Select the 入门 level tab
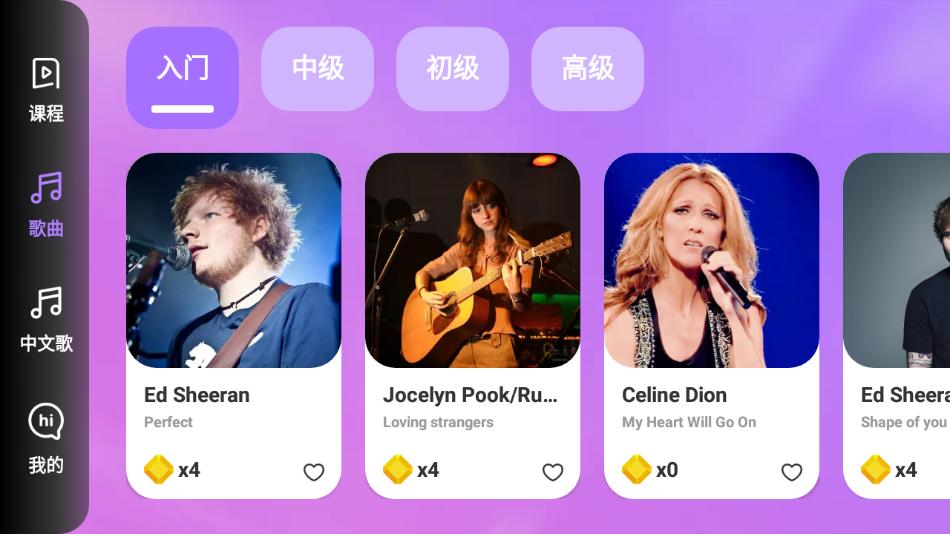The width and height of the screenshot is (950, 534). (182, 69)
